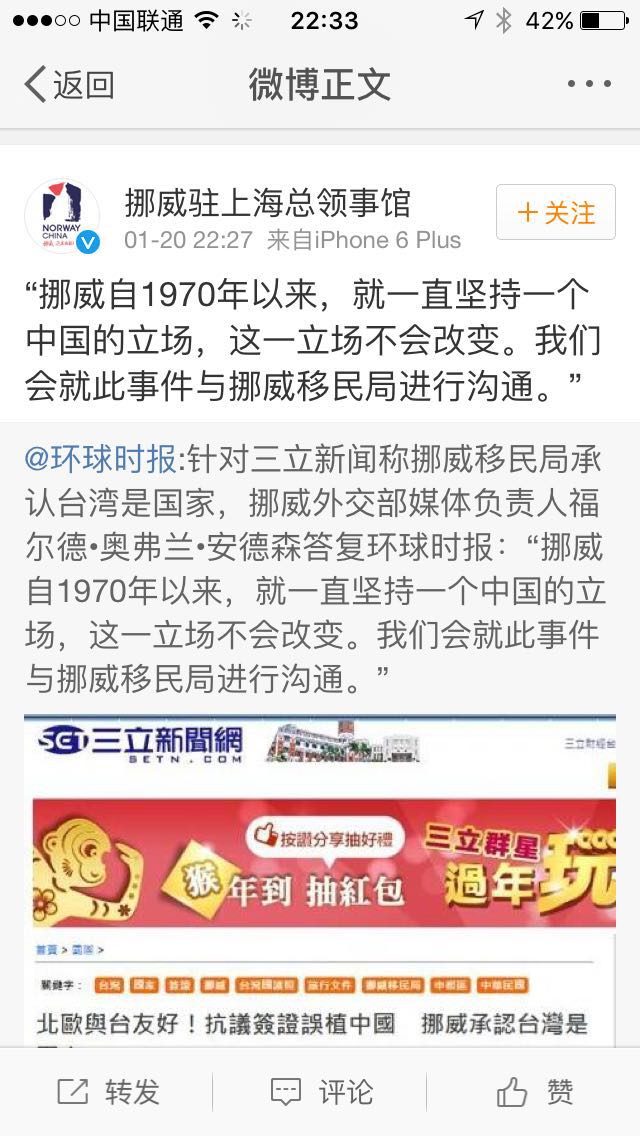
Task: Open the three-dot overflow menu
Action: (588, 85)
